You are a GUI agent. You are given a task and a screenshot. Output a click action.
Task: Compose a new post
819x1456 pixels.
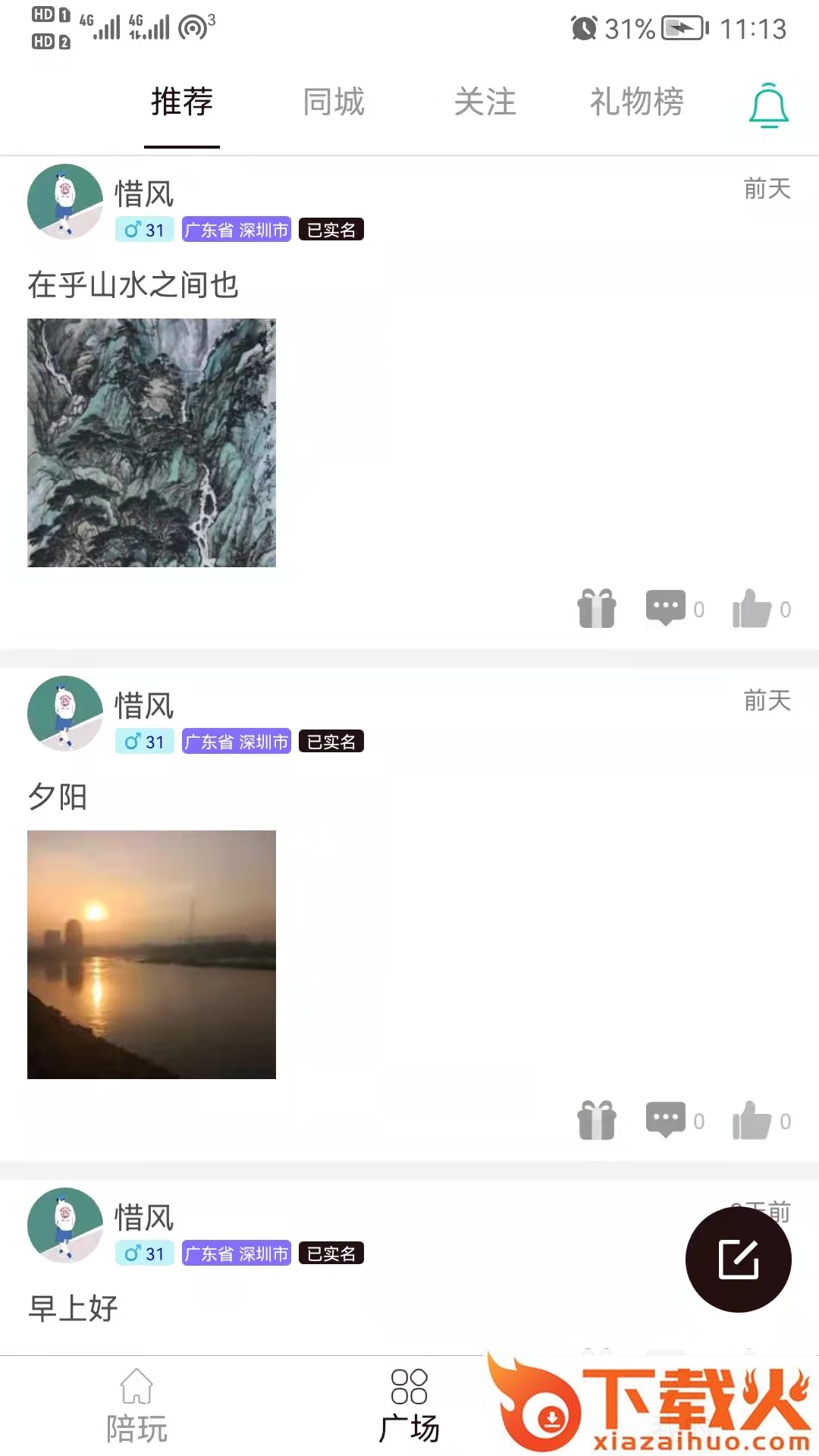pos(738,1260)
